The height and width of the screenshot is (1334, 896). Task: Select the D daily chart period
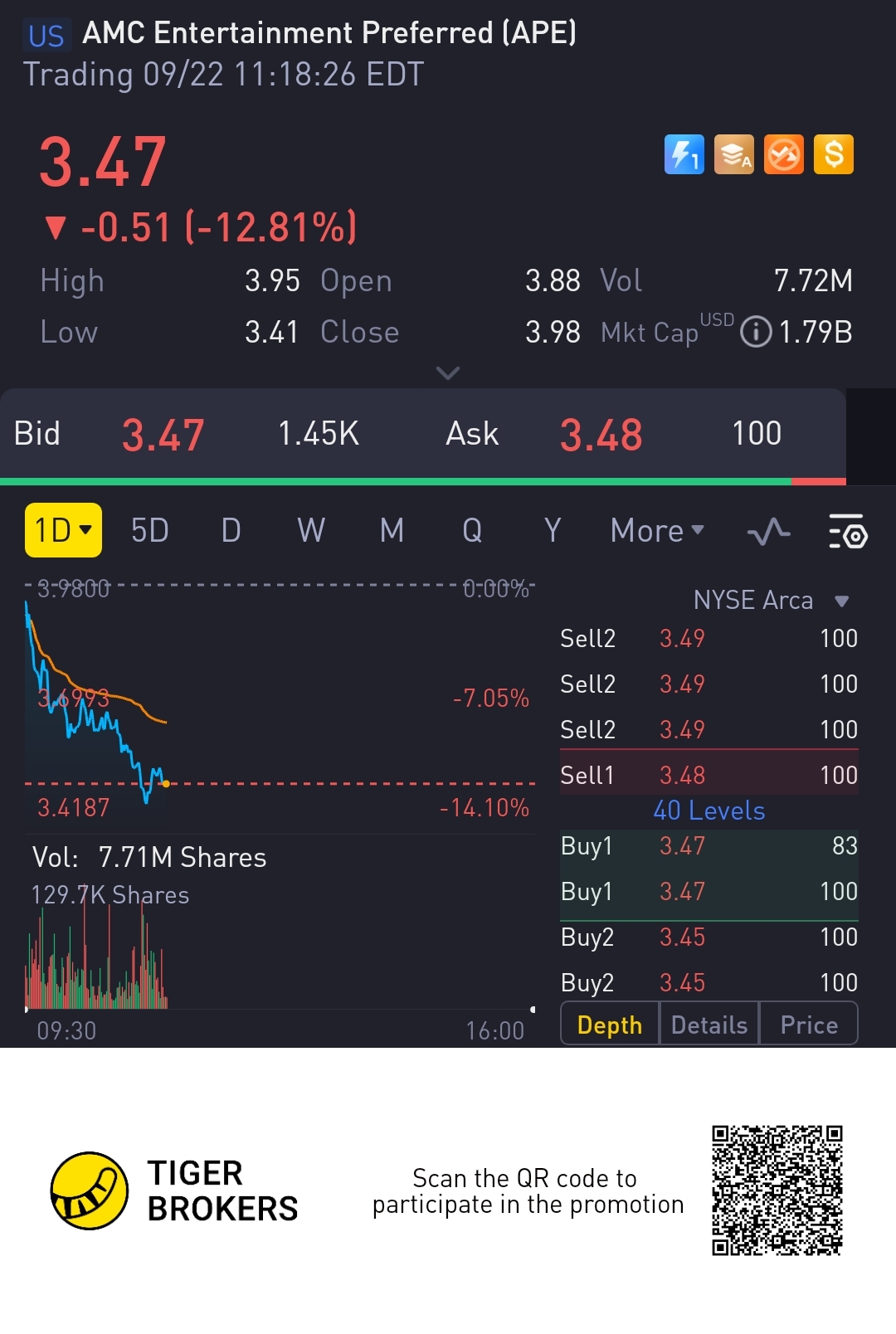click(231, 530)
